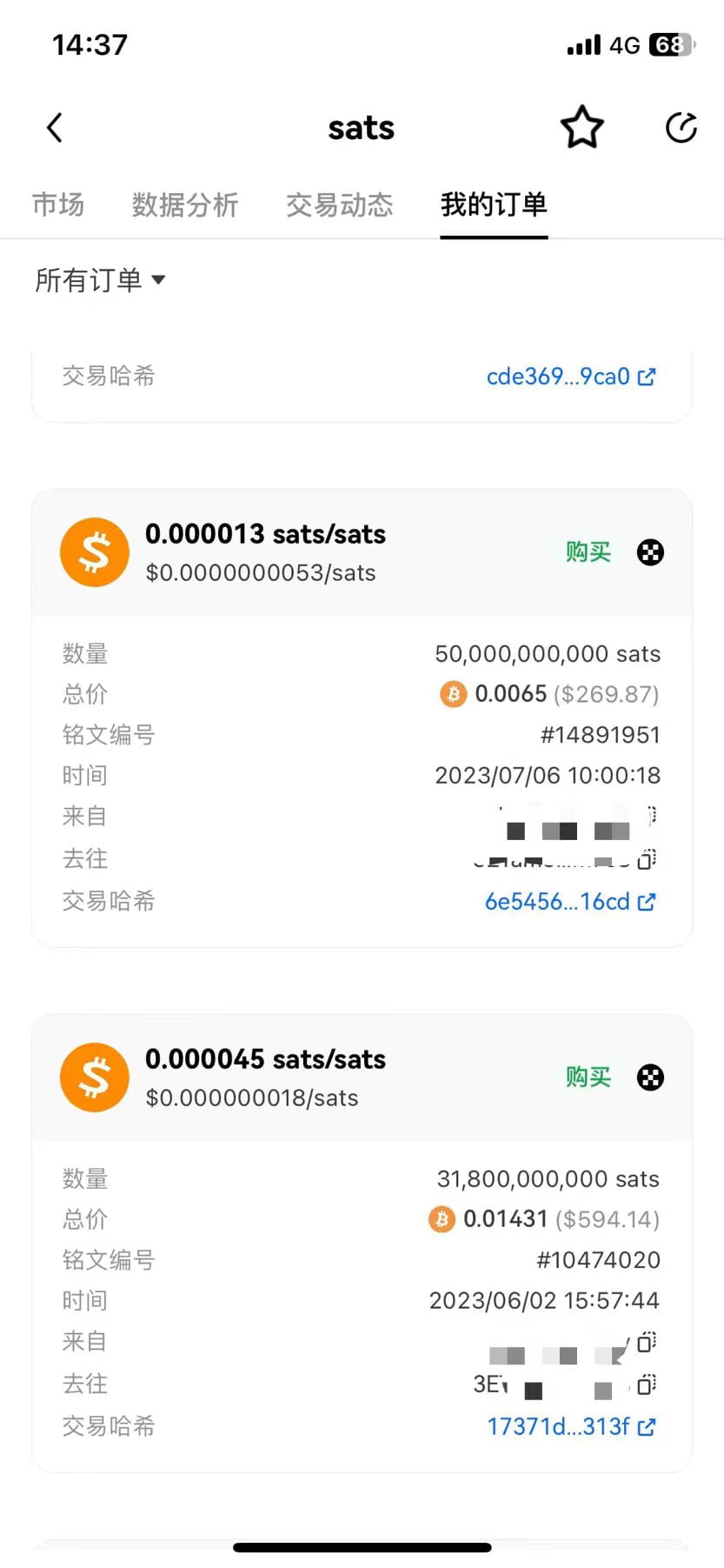Open transaction hash 6e5456...16cd
Image resolution: width=724 pixels, height=1568 pixels.
pyautogui.click(x=570, y=902)
